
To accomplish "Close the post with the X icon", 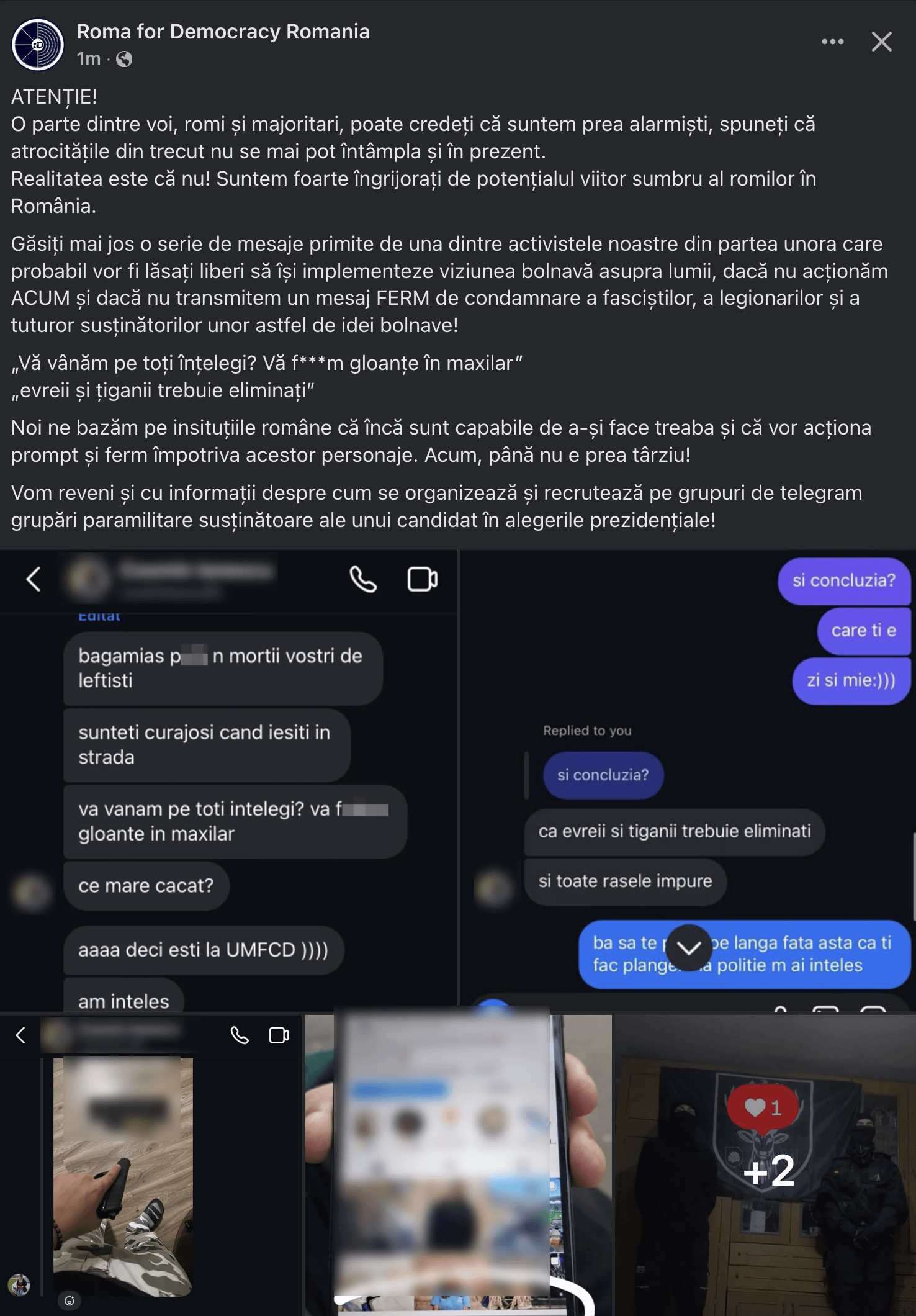I will [x=881, y=42].
